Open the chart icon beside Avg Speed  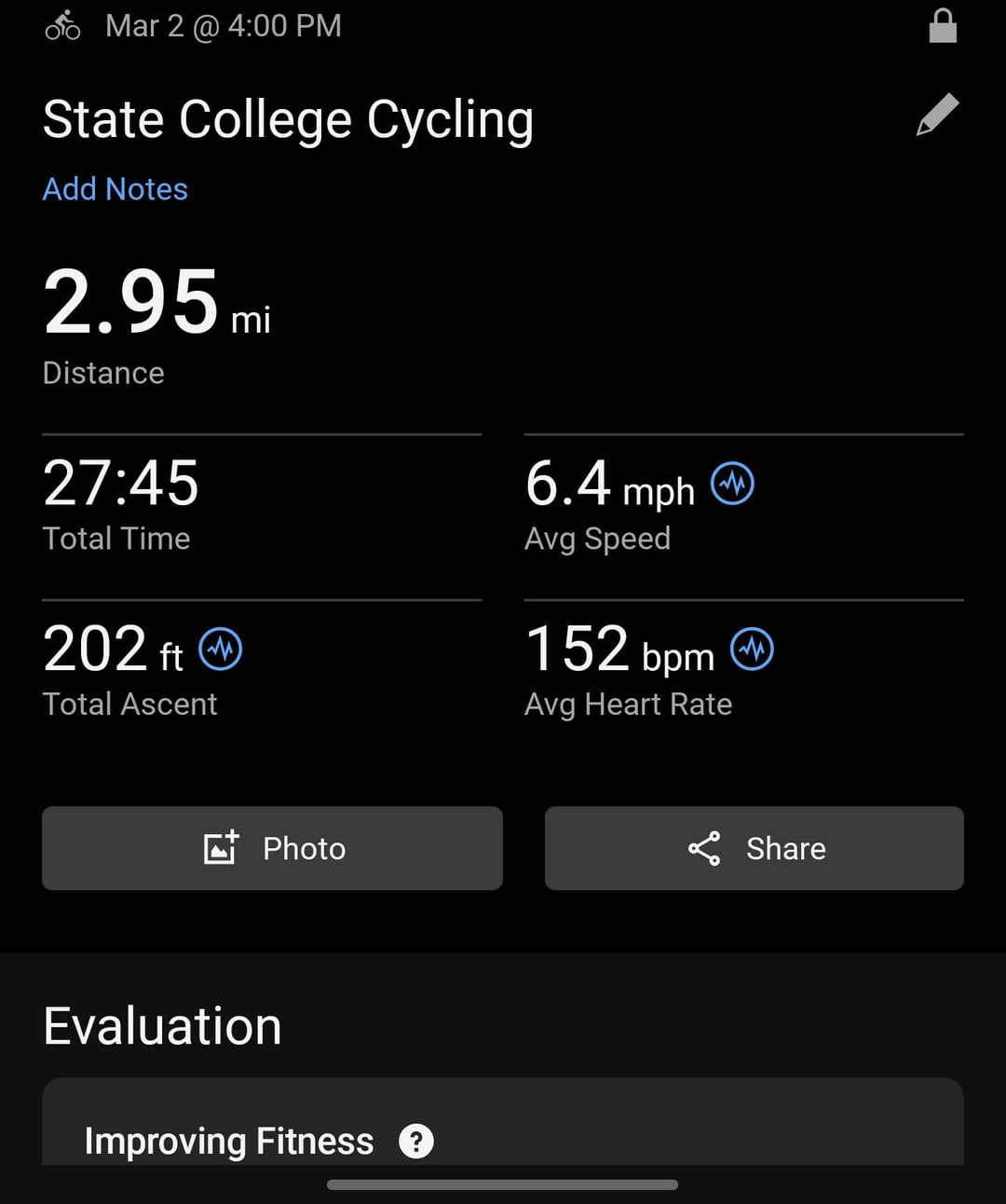tap(732, 485)
